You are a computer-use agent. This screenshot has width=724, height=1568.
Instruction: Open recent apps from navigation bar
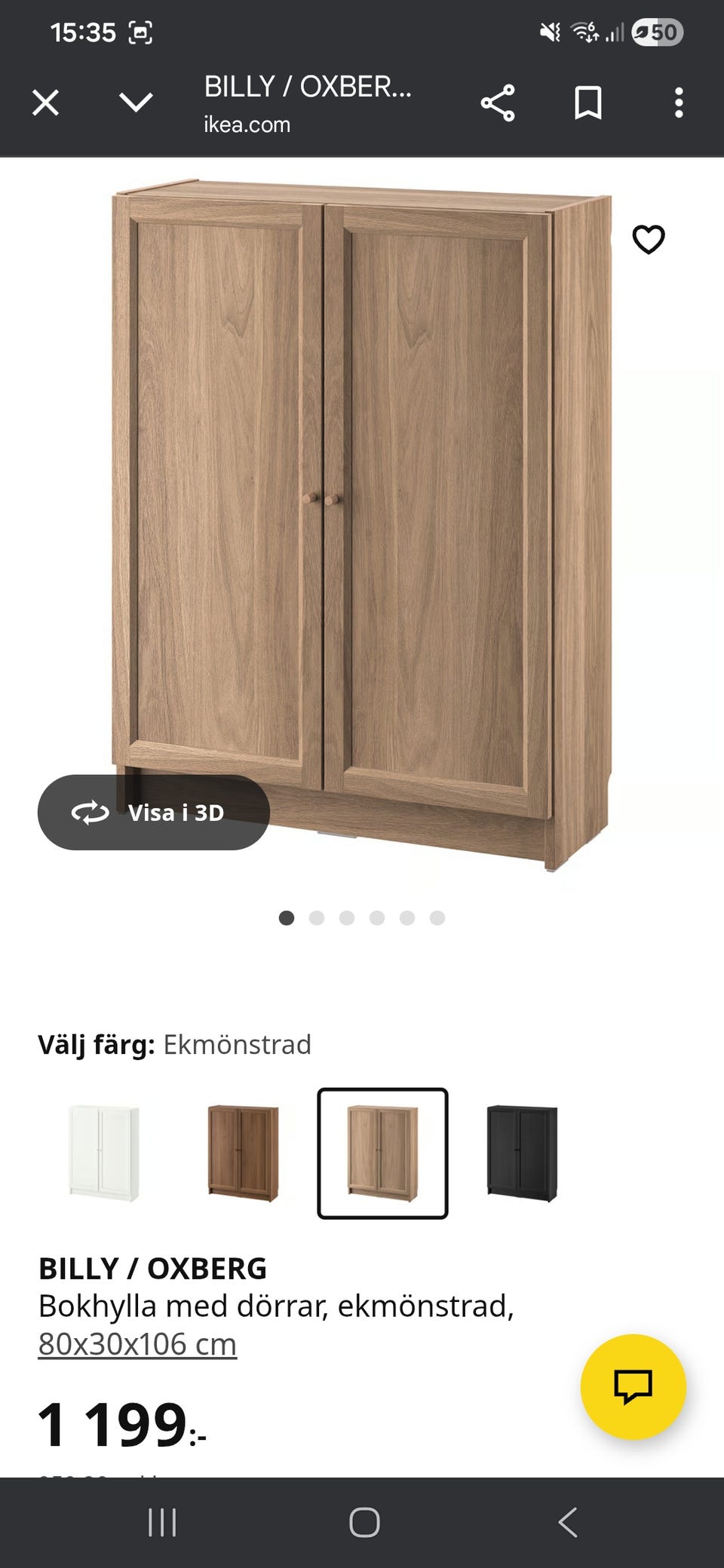coord(161,1523)
